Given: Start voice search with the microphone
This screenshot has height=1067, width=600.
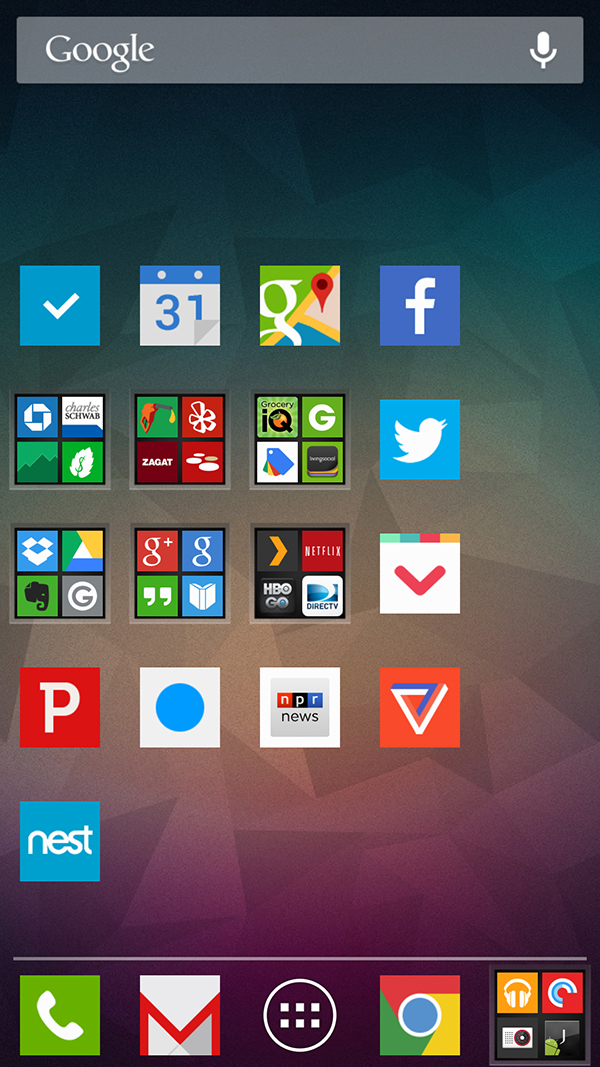Looking at the screenshot, I should click(543, 50).
